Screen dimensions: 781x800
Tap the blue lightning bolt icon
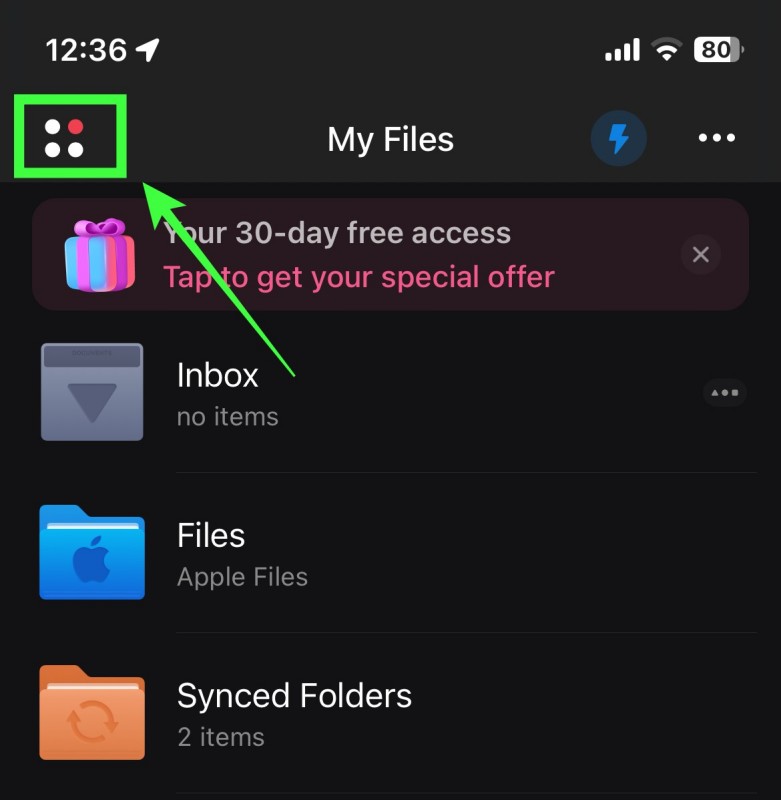click(x=619, y=138)
